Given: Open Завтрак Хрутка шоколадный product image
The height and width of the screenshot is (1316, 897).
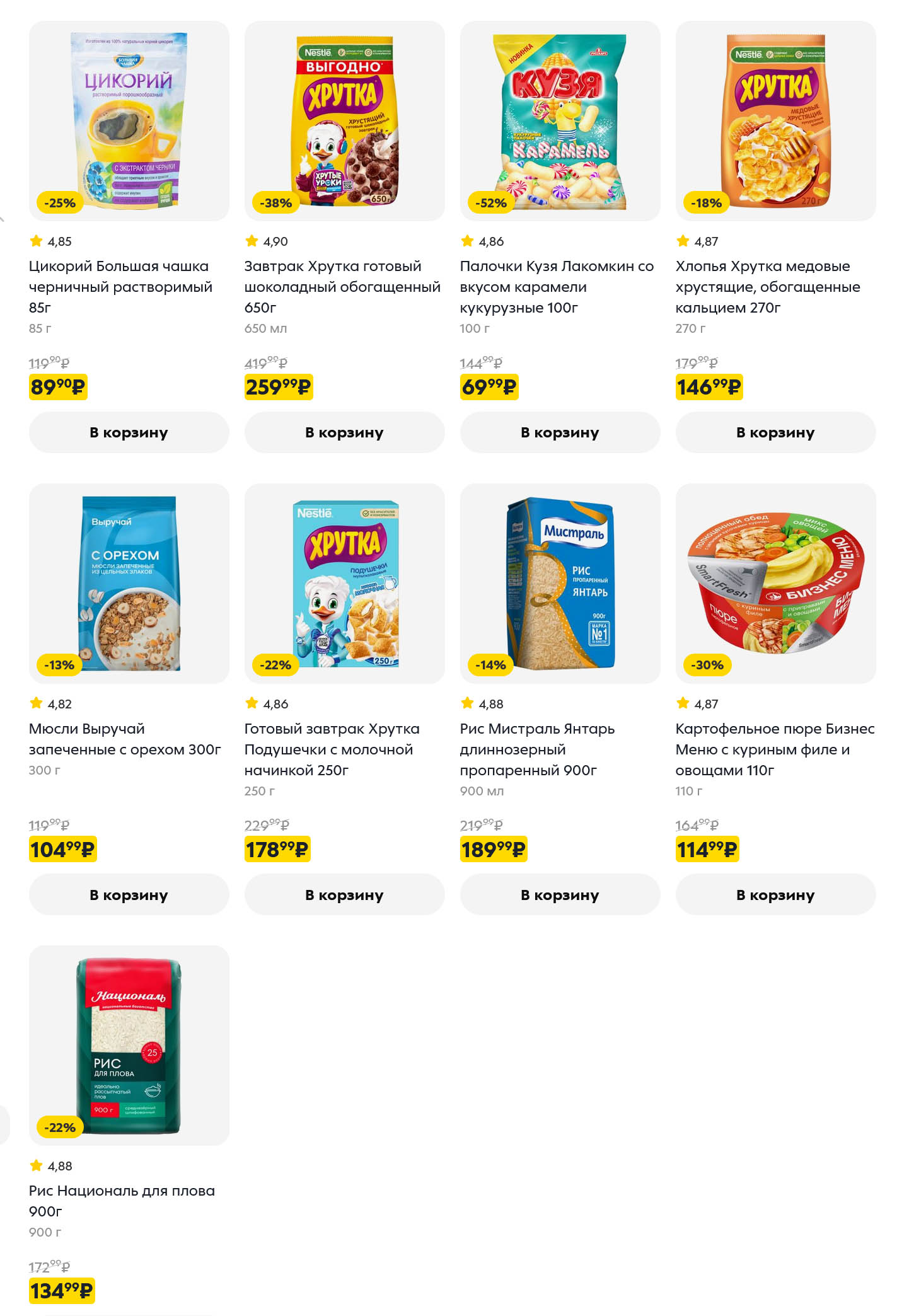Looking at the screenshot, I should pyautogui.click(x=344, y=121).
